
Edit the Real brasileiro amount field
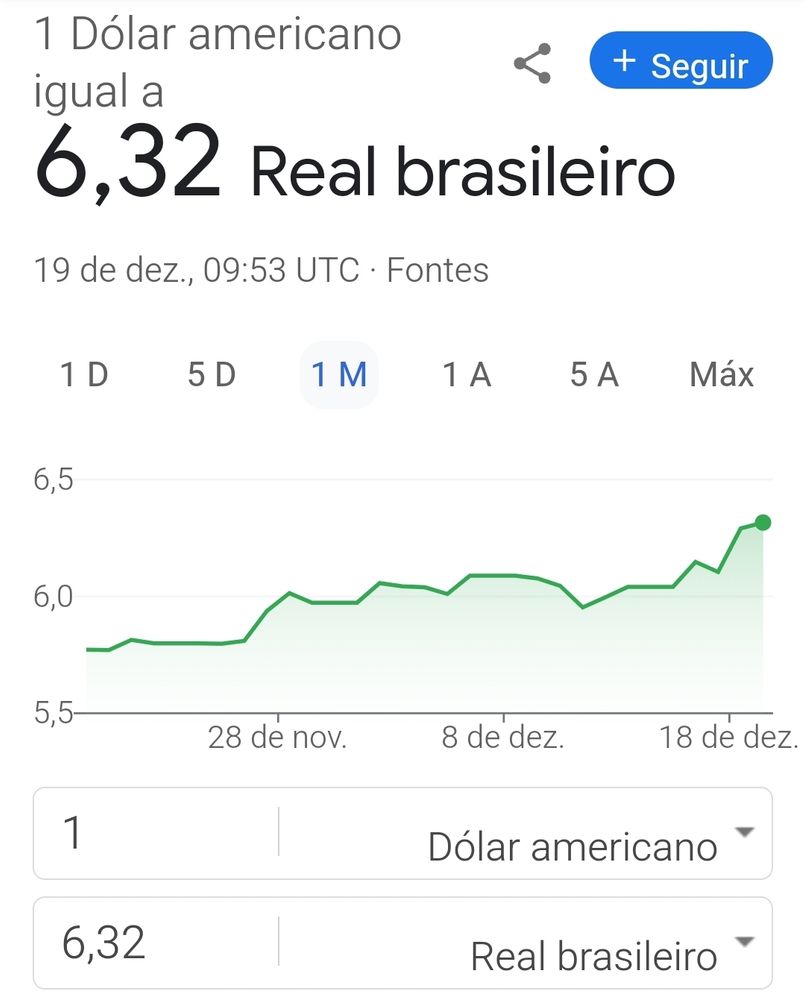click(x=155, y=943)
